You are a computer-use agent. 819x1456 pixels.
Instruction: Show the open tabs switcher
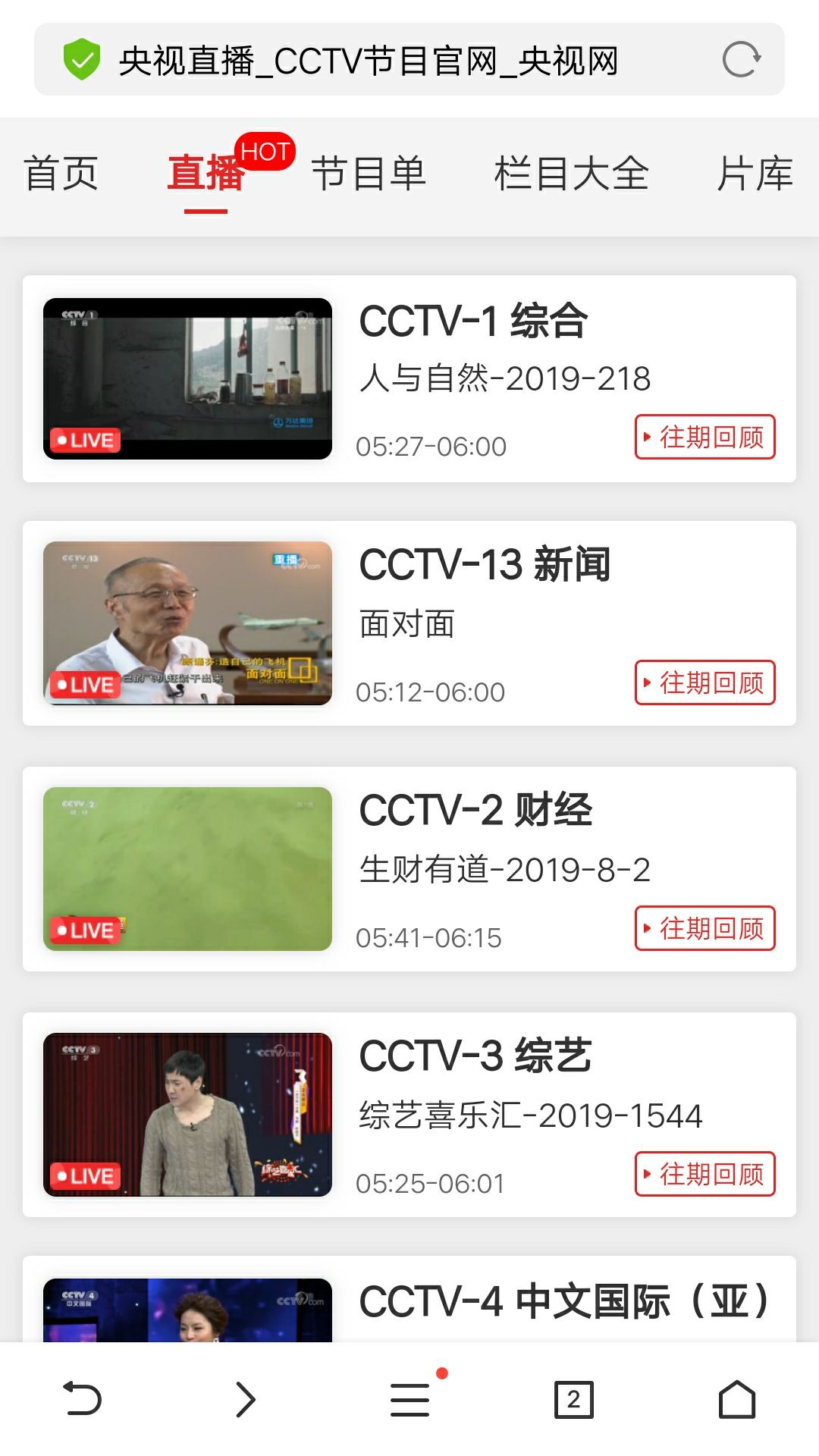click(573, 1399)
